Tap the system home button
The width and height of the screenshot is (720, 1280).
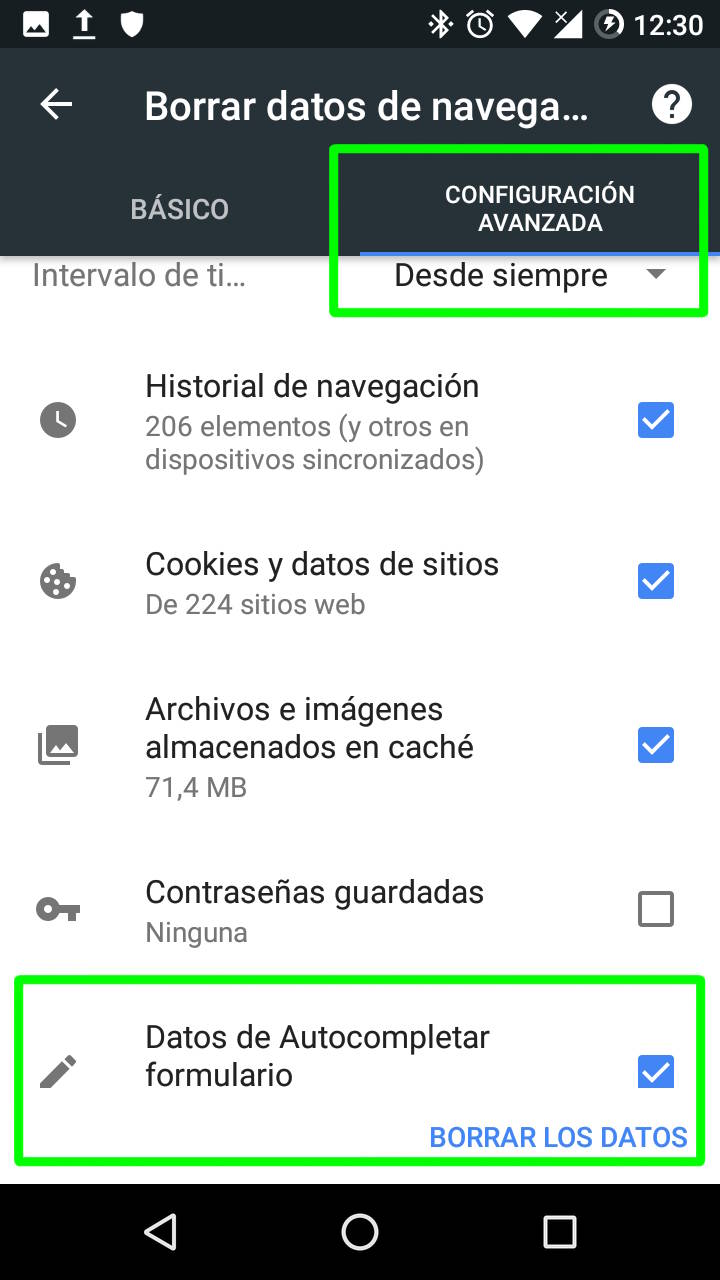pos(360,1232)
